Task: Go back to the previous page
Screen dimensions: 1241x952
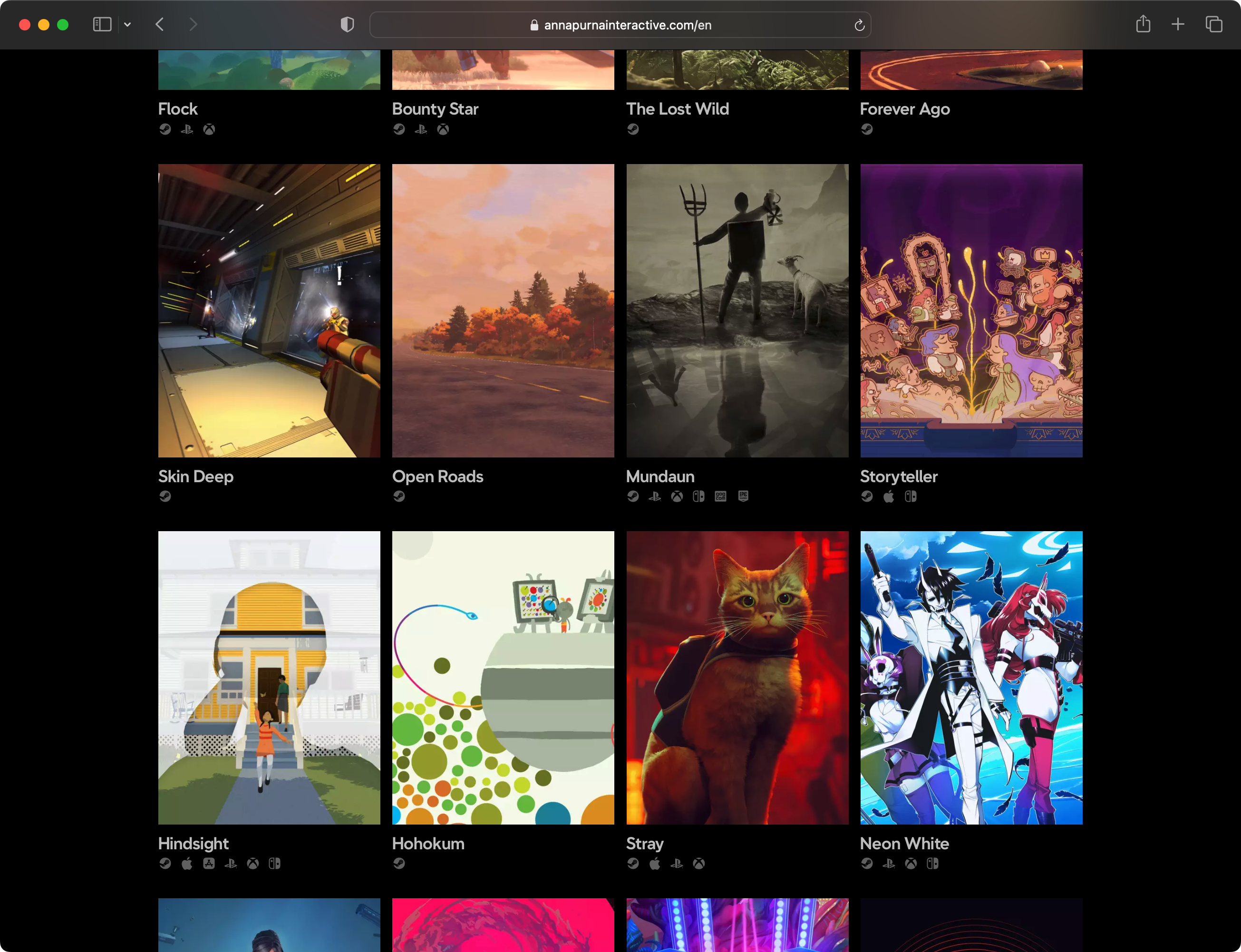Action: coord(160,24)
